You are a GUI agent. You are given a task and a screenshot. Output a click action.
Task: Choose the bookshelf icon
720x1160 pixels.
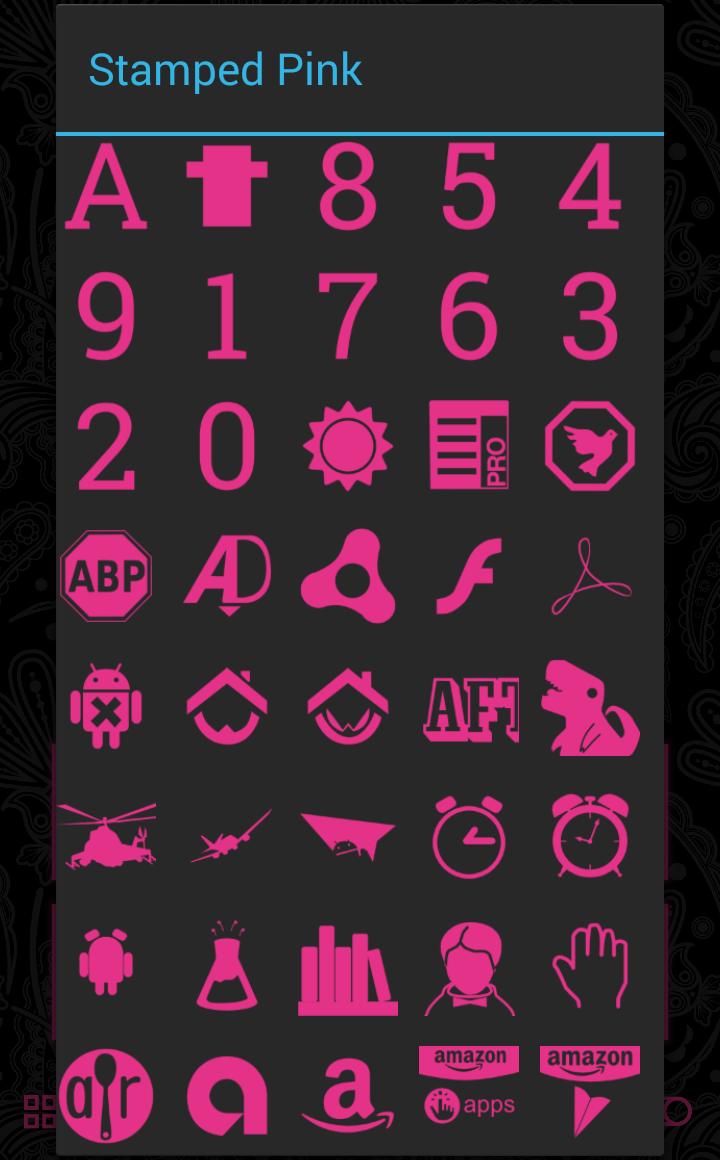(348, 967)
